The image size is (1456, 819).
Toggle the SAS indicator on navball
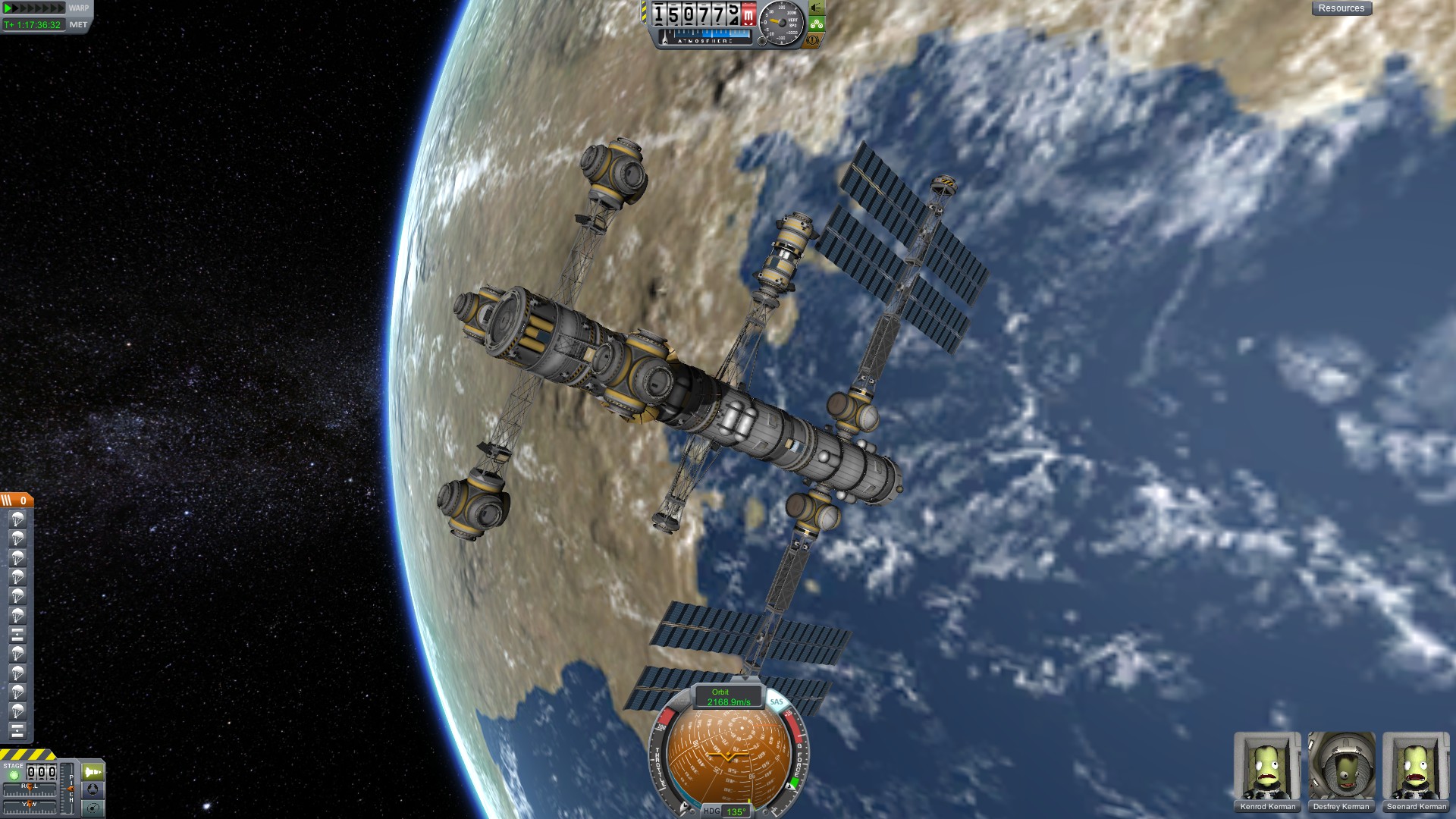tap(777, 702)
